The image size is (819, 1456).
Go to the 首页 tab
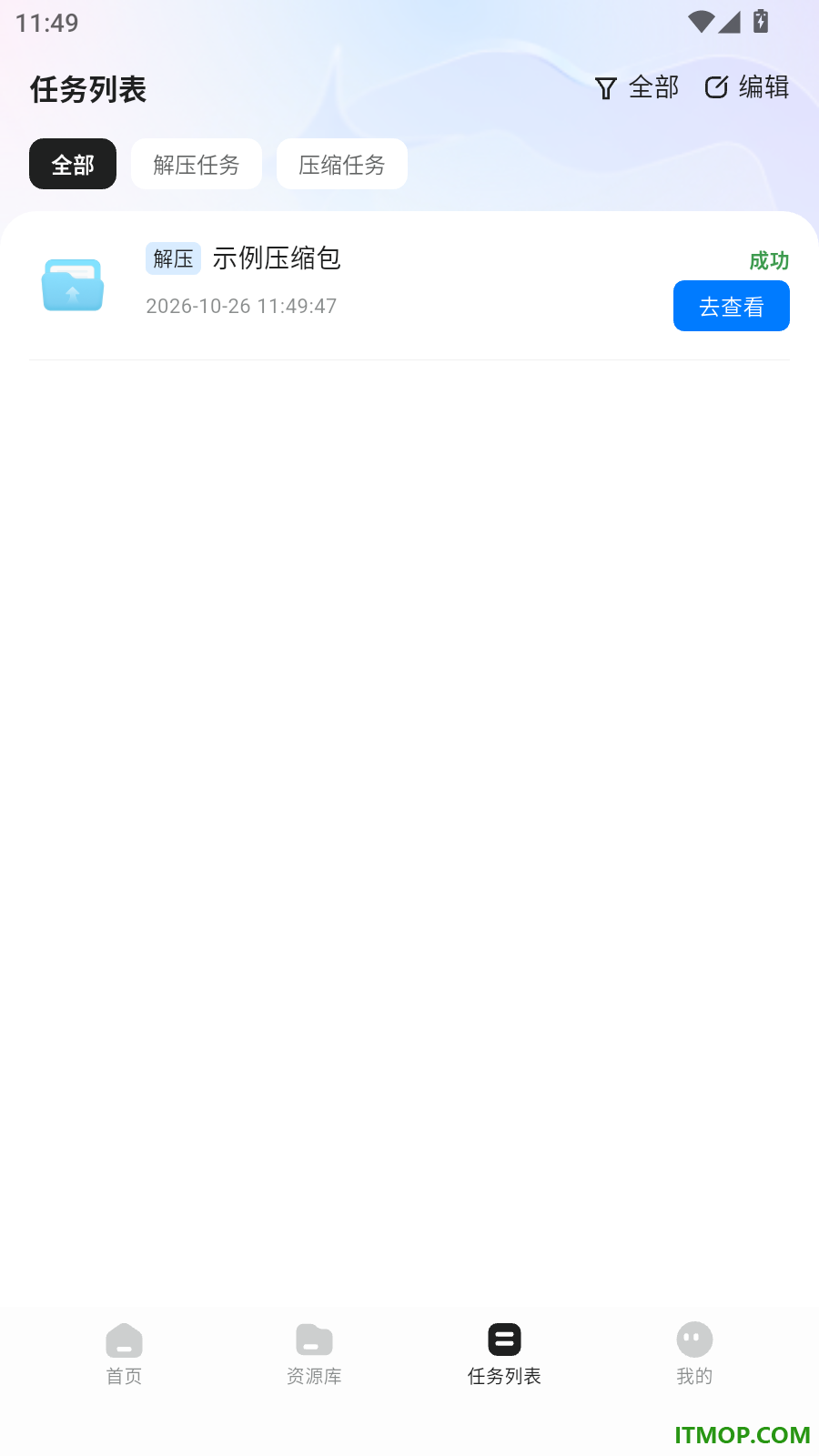124,1354
